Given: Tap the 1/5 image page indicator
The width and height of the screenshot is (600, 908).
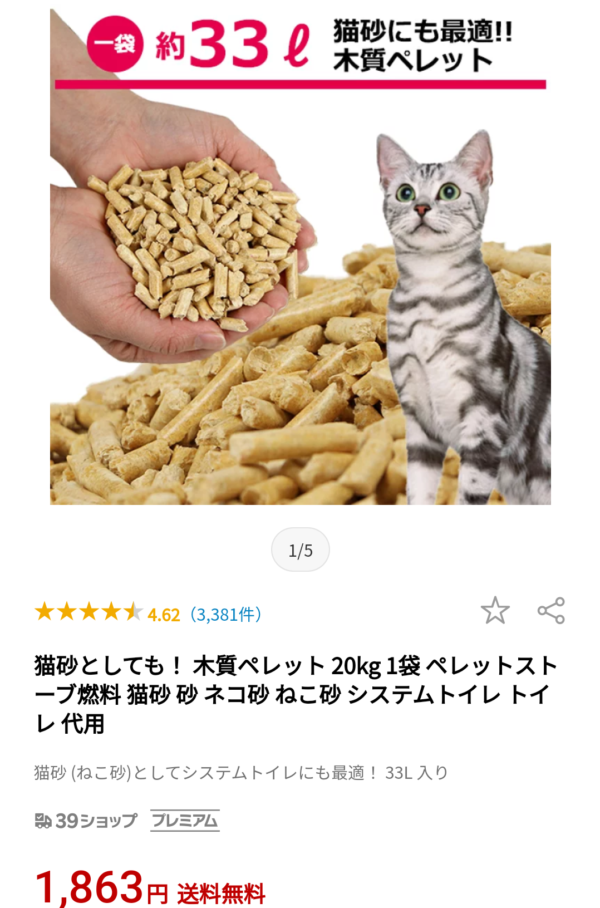Looking at the screenshot, I should pos(300,550).
